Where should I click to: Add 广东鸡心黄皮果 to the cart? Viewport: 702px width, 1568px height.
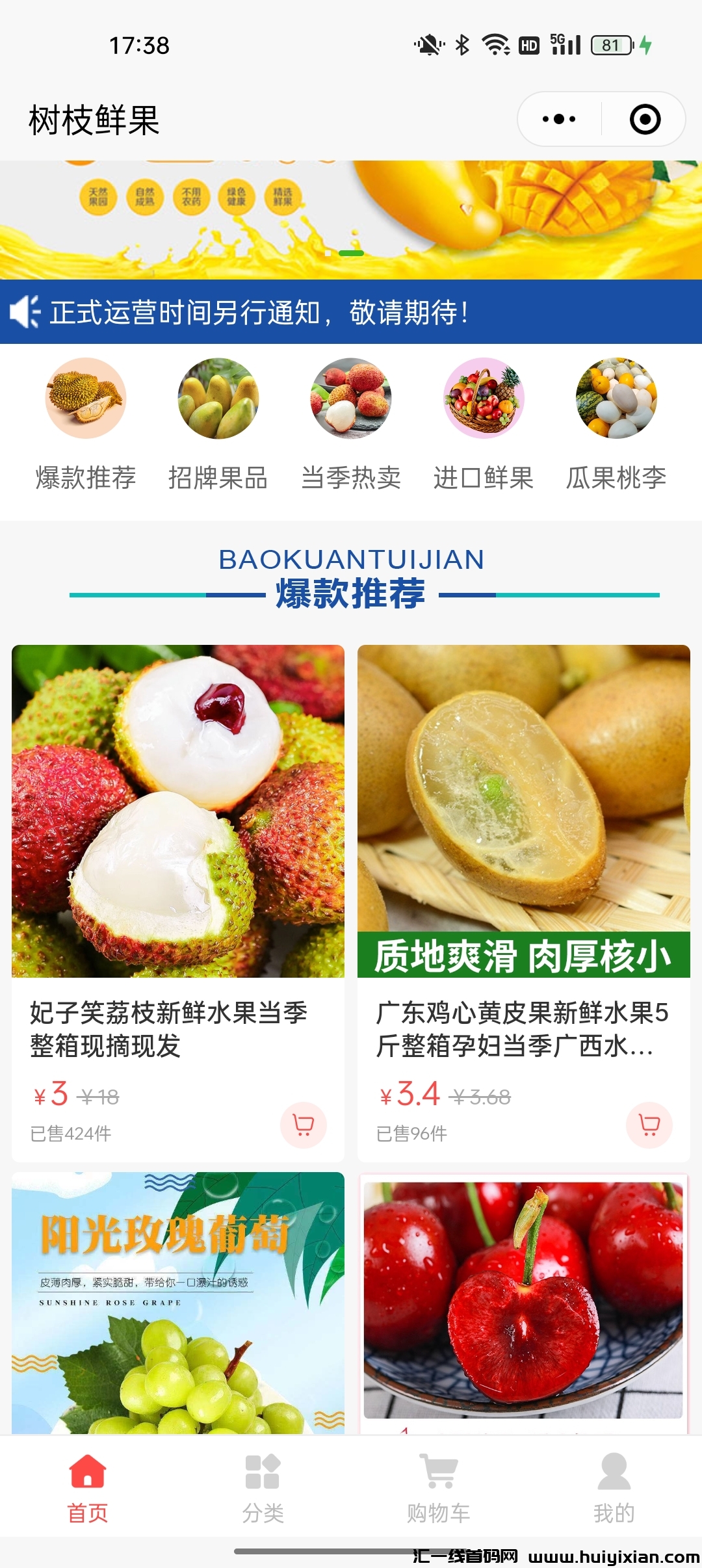tap(649, 1125)
